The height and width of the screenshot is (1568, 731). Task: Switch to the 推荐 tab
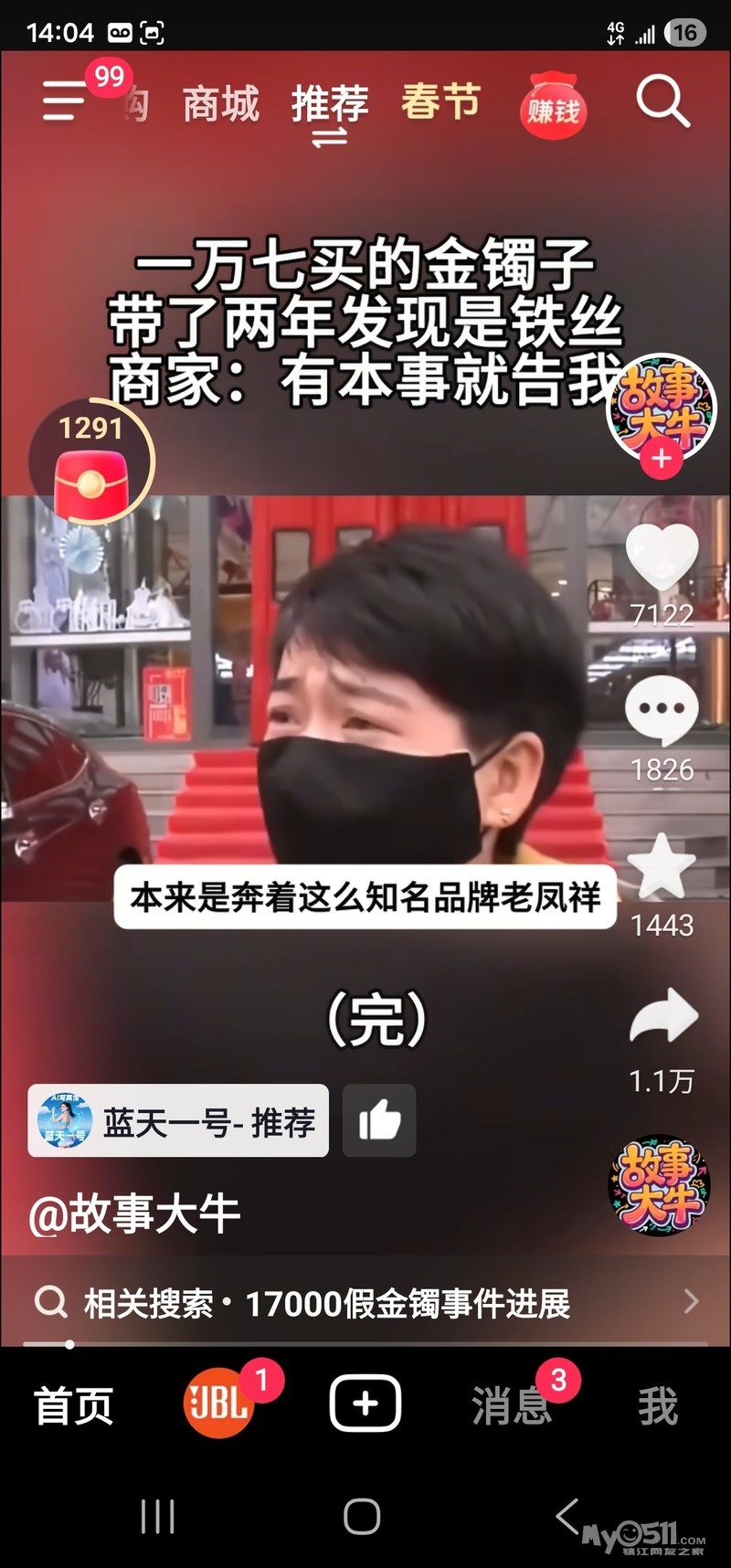point(329,104)
